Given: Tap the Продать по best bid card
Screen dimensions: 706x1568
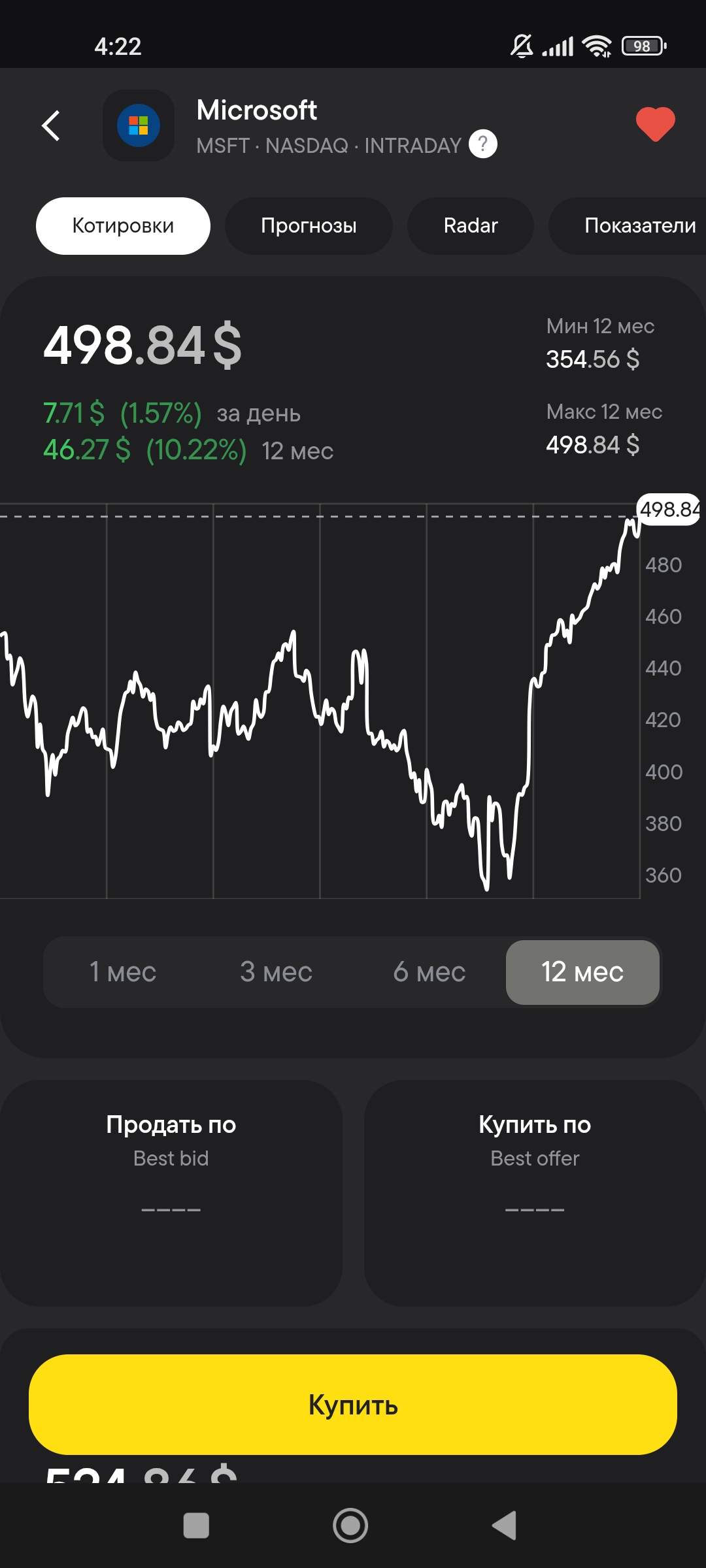Looking at the screenshot, I should point(171,1193).
